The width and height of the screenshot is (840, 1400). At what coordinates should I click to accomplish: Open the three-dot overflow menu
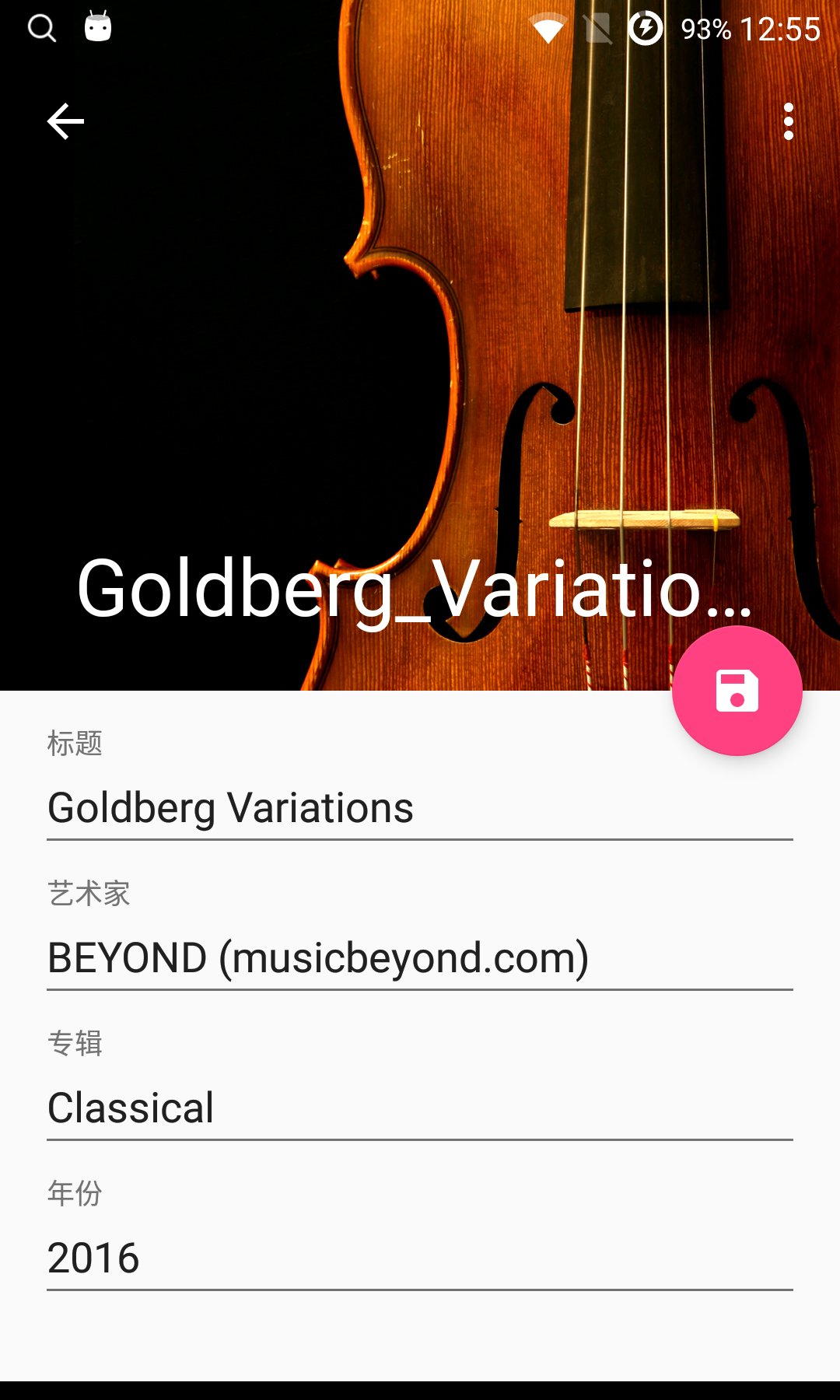(x=788, y=122)
